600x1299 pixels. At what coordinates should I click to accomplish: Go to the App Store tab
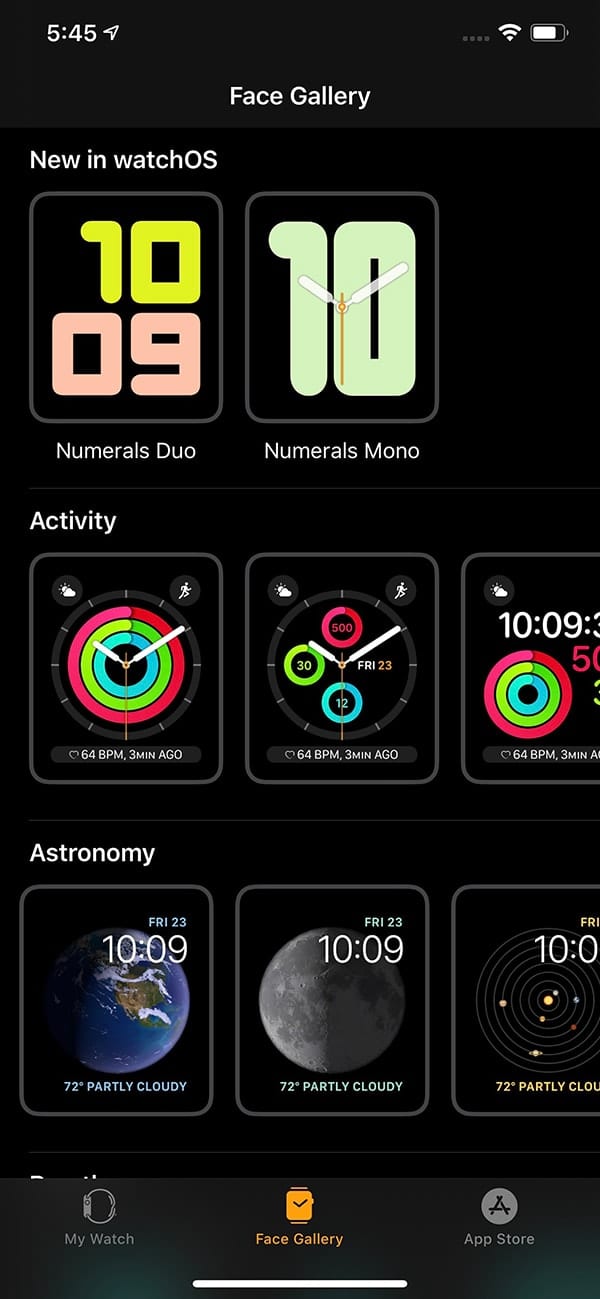pos(499,1218)
